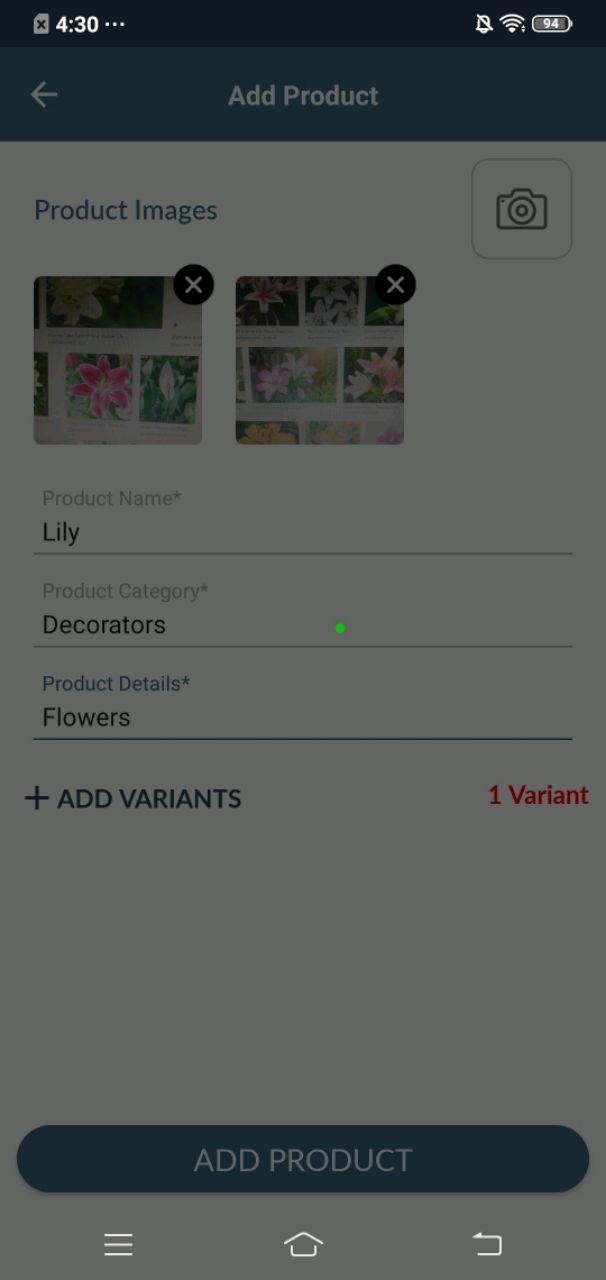This screenshot has width=606, height=1280.
Task: Edit the Product Details field
Action: 302,717
